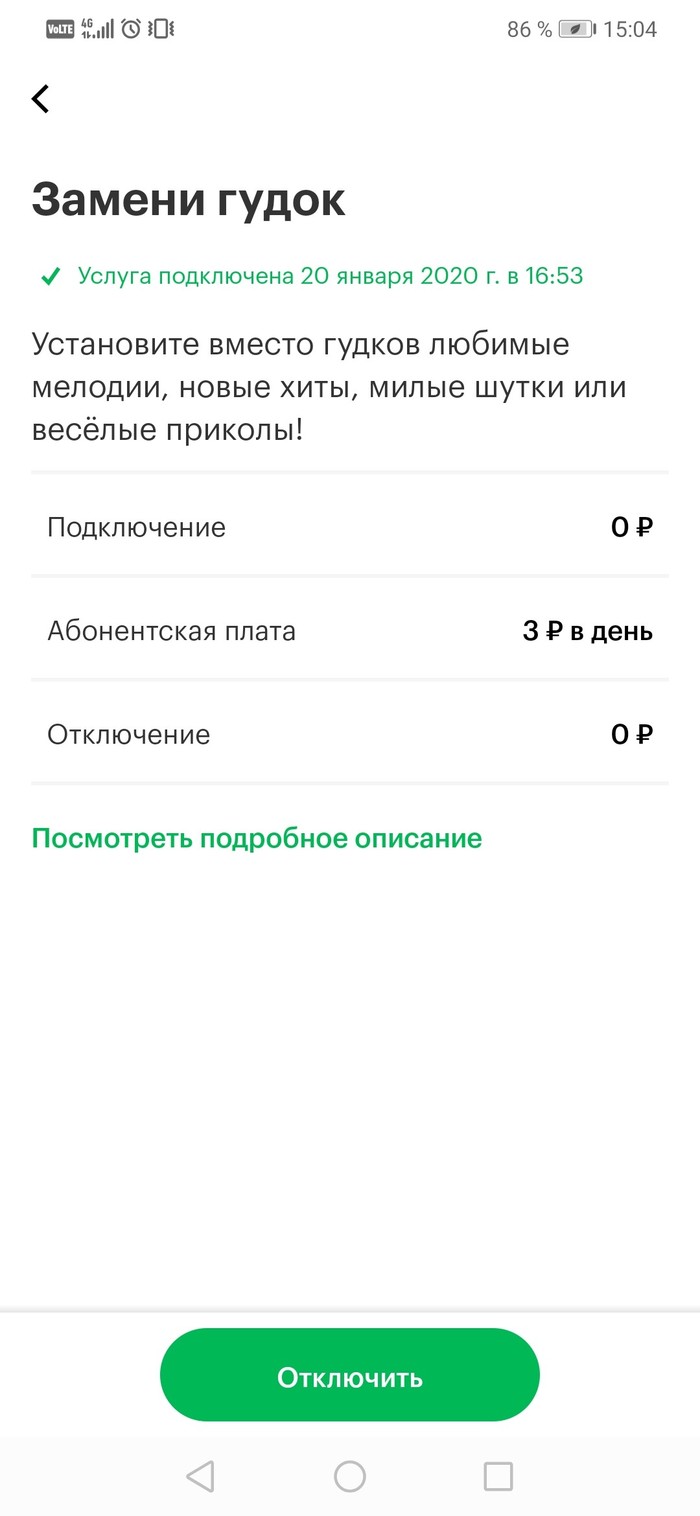This screenshot has height=1516, width=700.
Task: Go to the home screen
Action: pyautogui.click(x=350, y=1476)
